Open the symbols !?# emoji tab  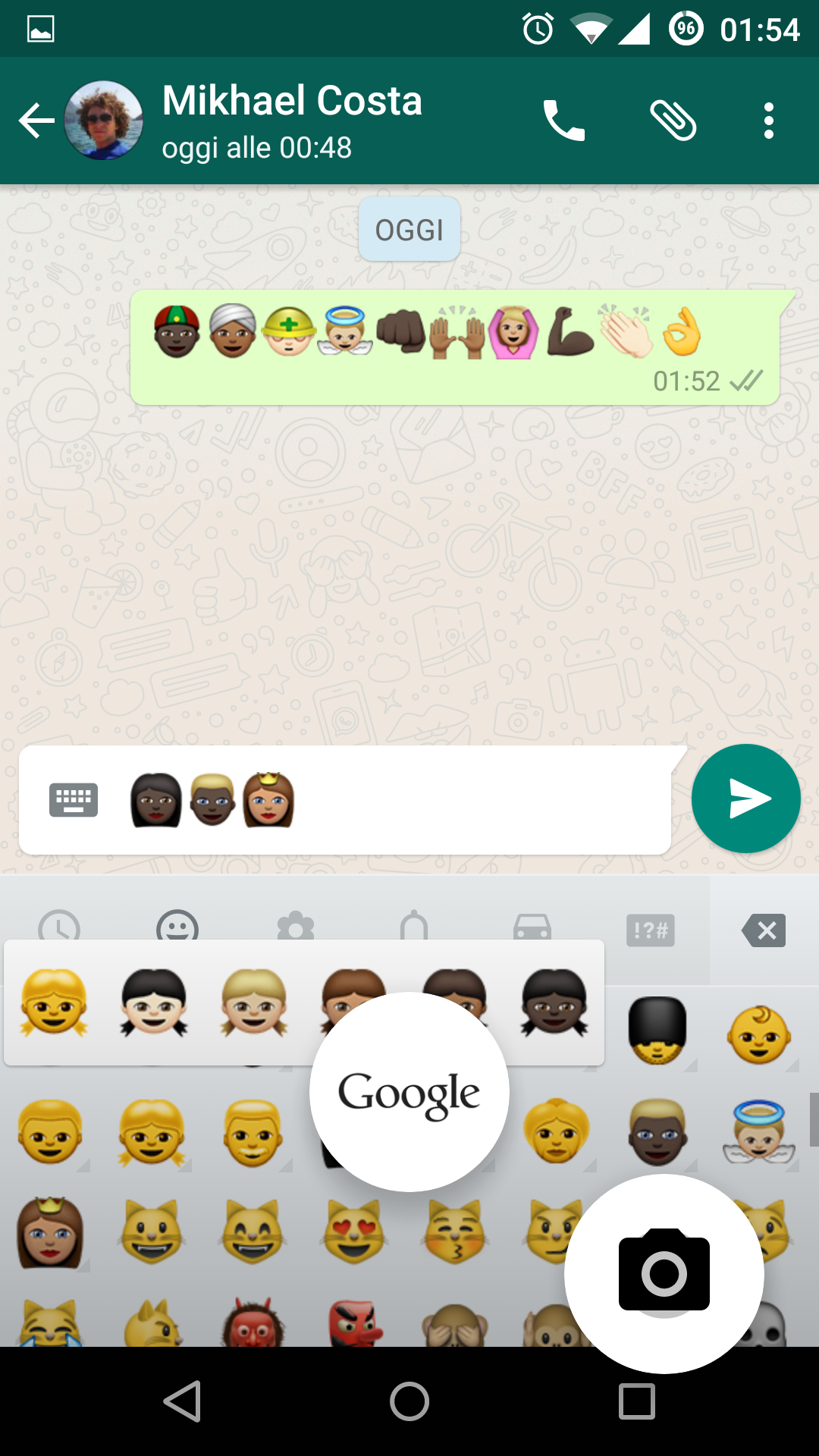[x=651, y=930]
